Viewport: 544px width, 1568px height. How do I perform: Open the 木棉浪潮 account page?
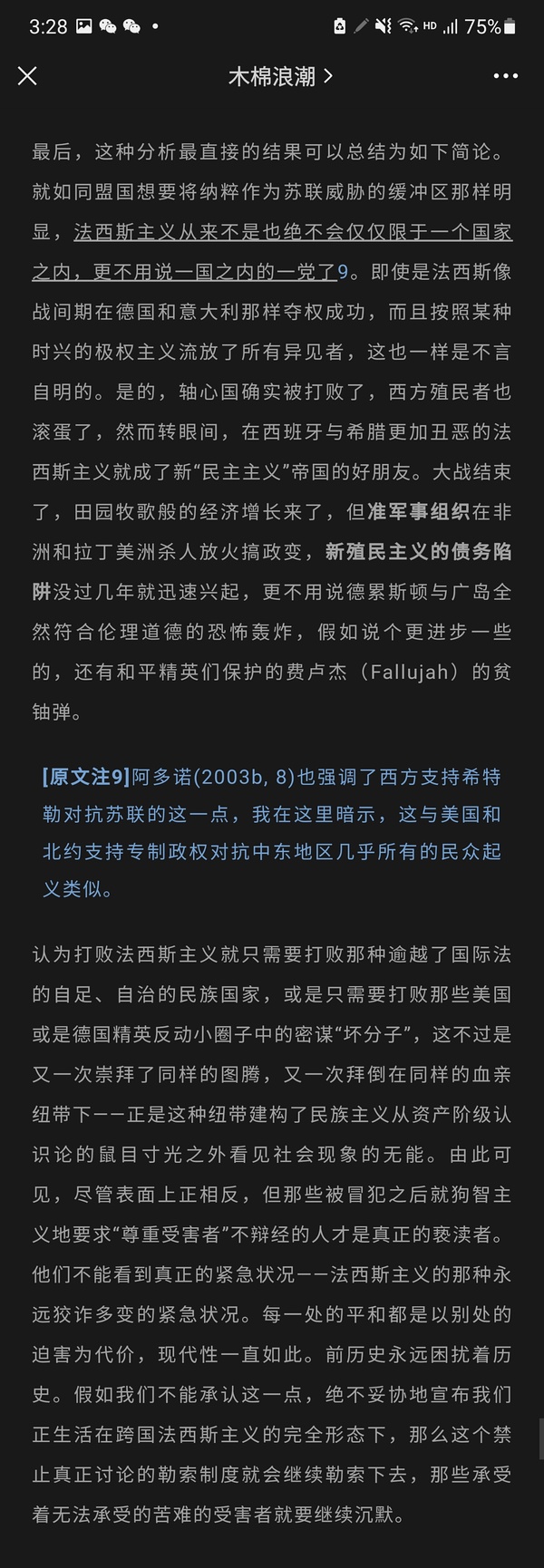[279, 76]
